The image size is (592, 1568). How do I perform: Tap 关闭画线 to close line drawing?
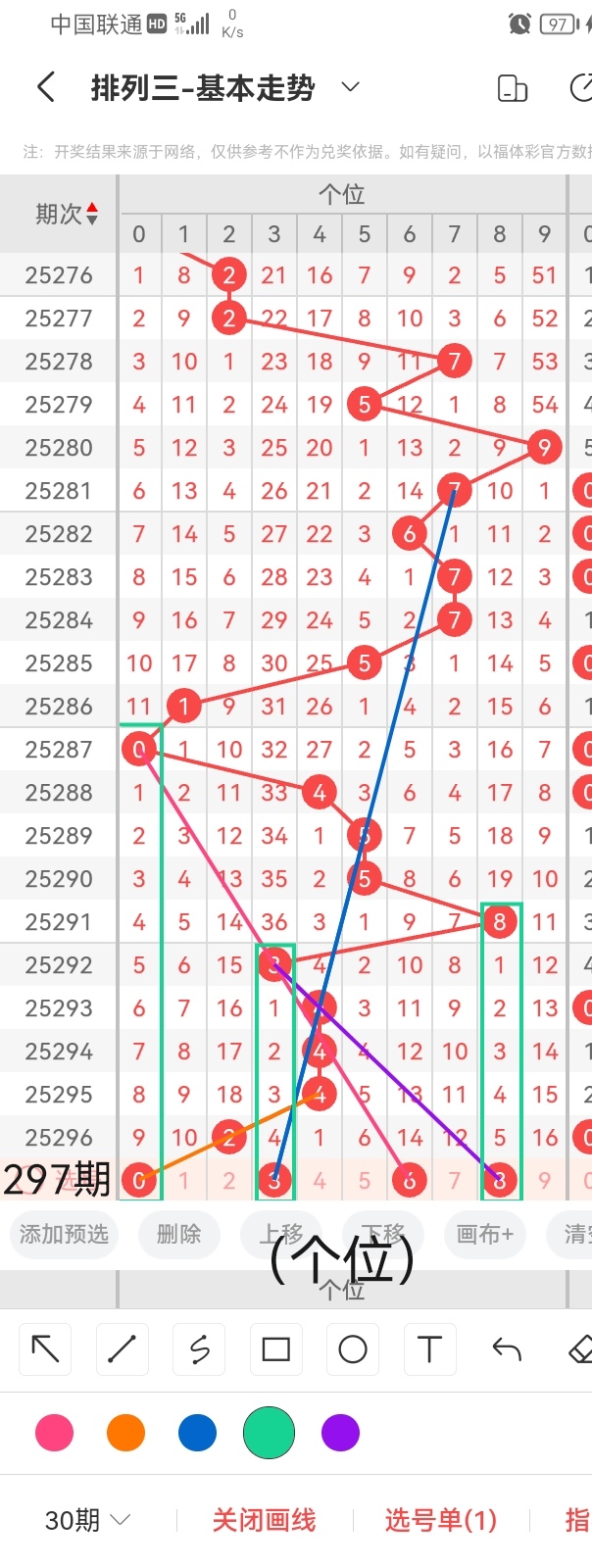pos(264,1520)
